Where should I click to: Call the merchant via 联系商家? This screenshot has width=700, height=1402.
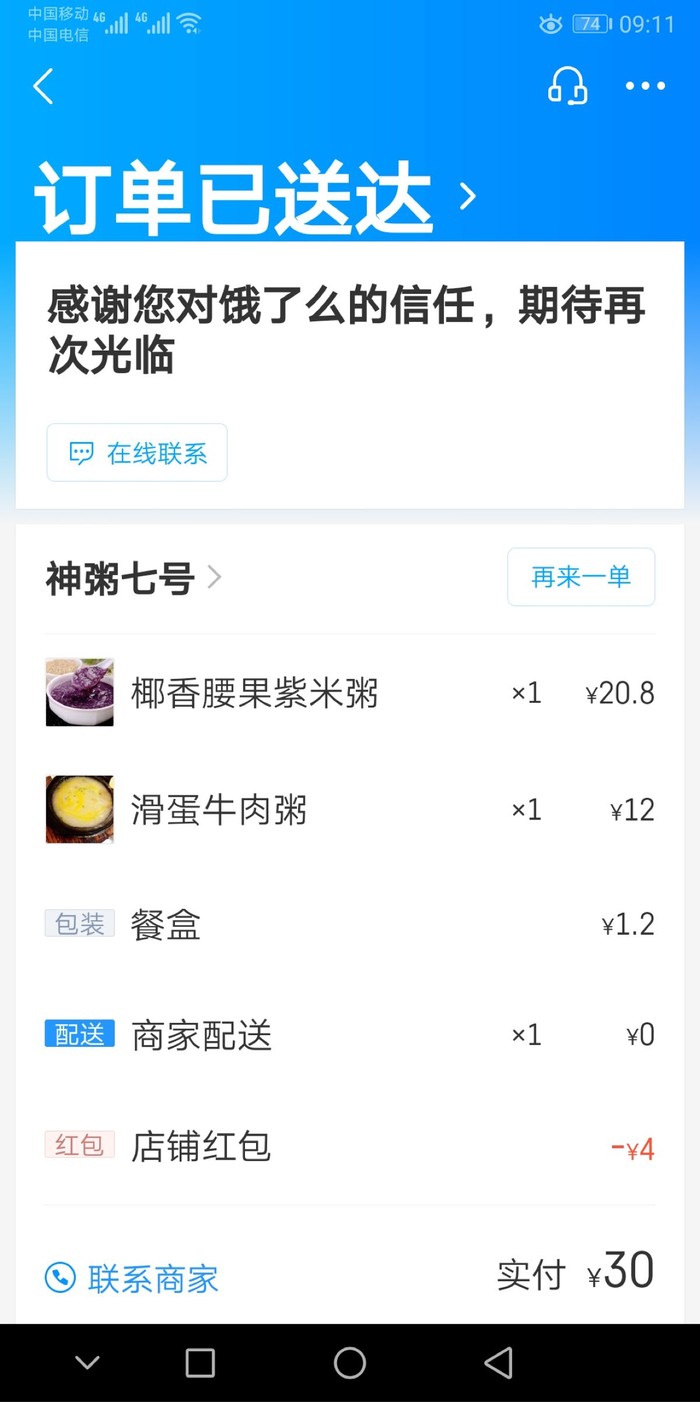pyautogui.click(x=132, y=1278)
